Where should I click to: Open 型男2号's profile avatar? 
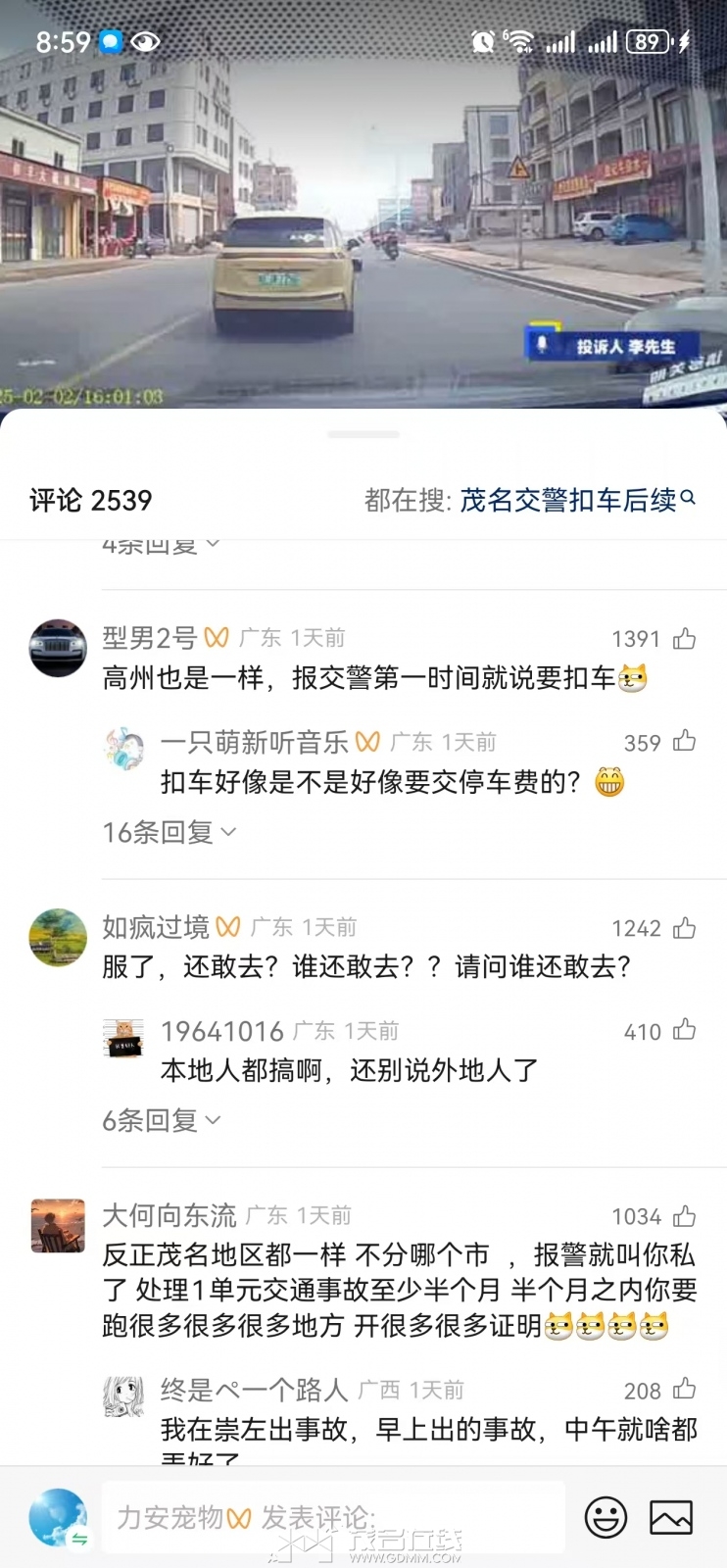(x=58, y=648)
